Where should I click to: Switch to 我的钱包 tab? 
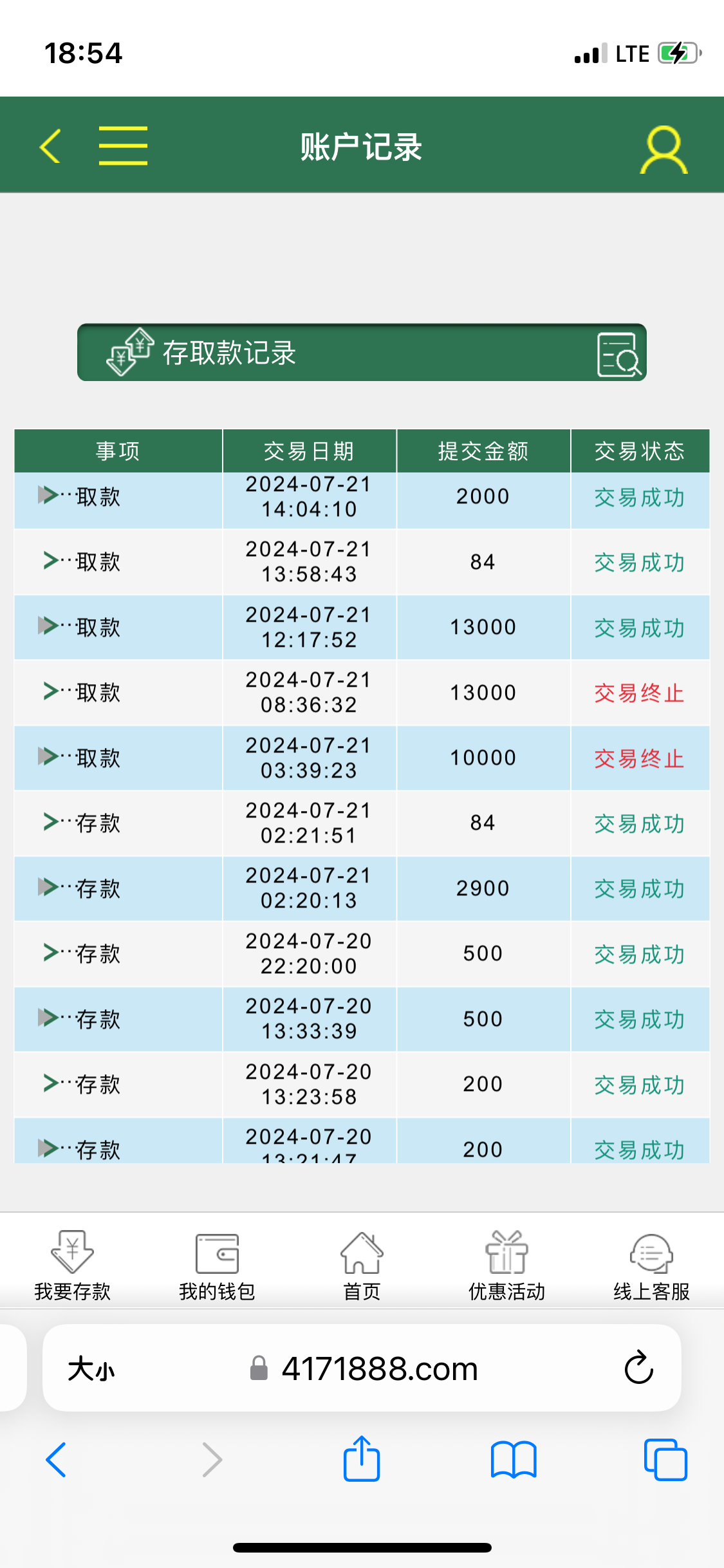(x=217, y=1265)
